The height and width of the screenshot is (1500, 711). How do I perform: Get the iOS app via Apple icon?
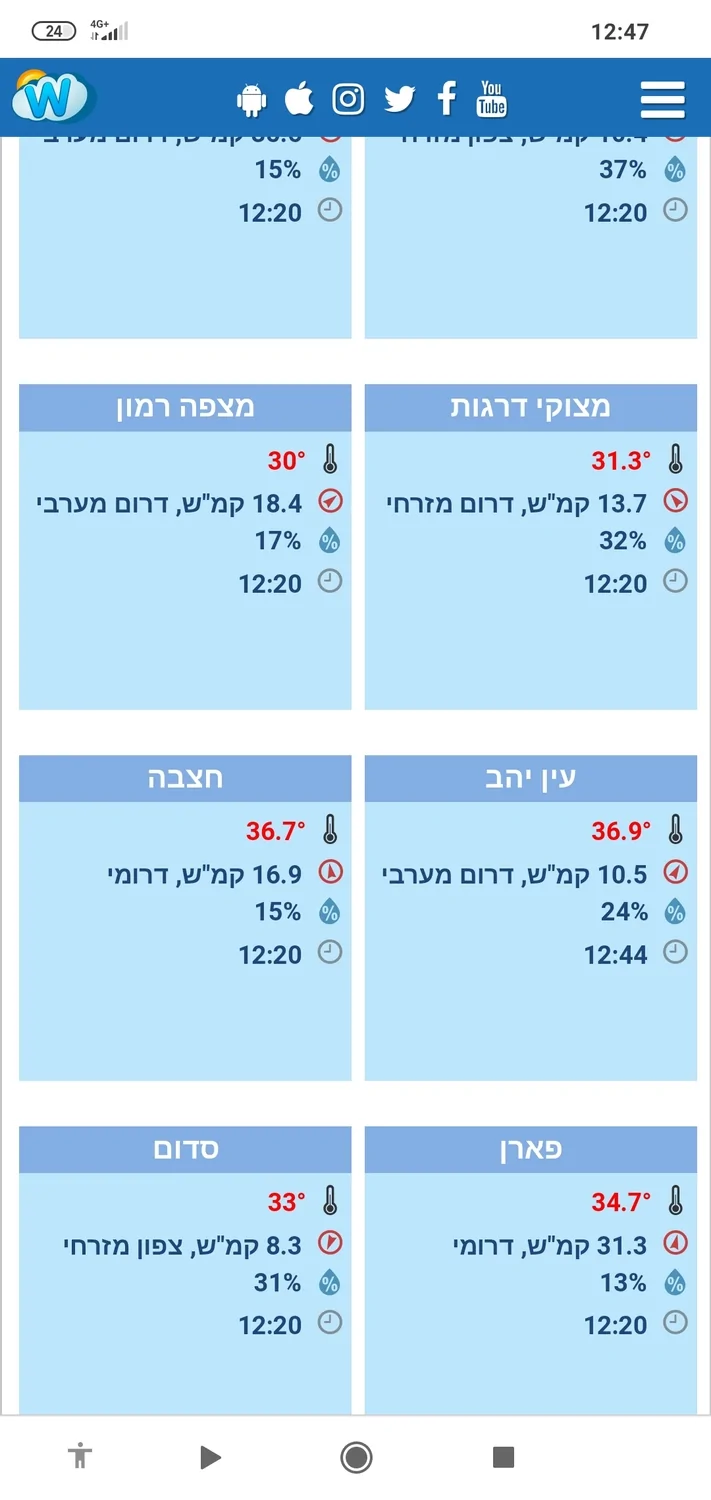click(299, 99)
